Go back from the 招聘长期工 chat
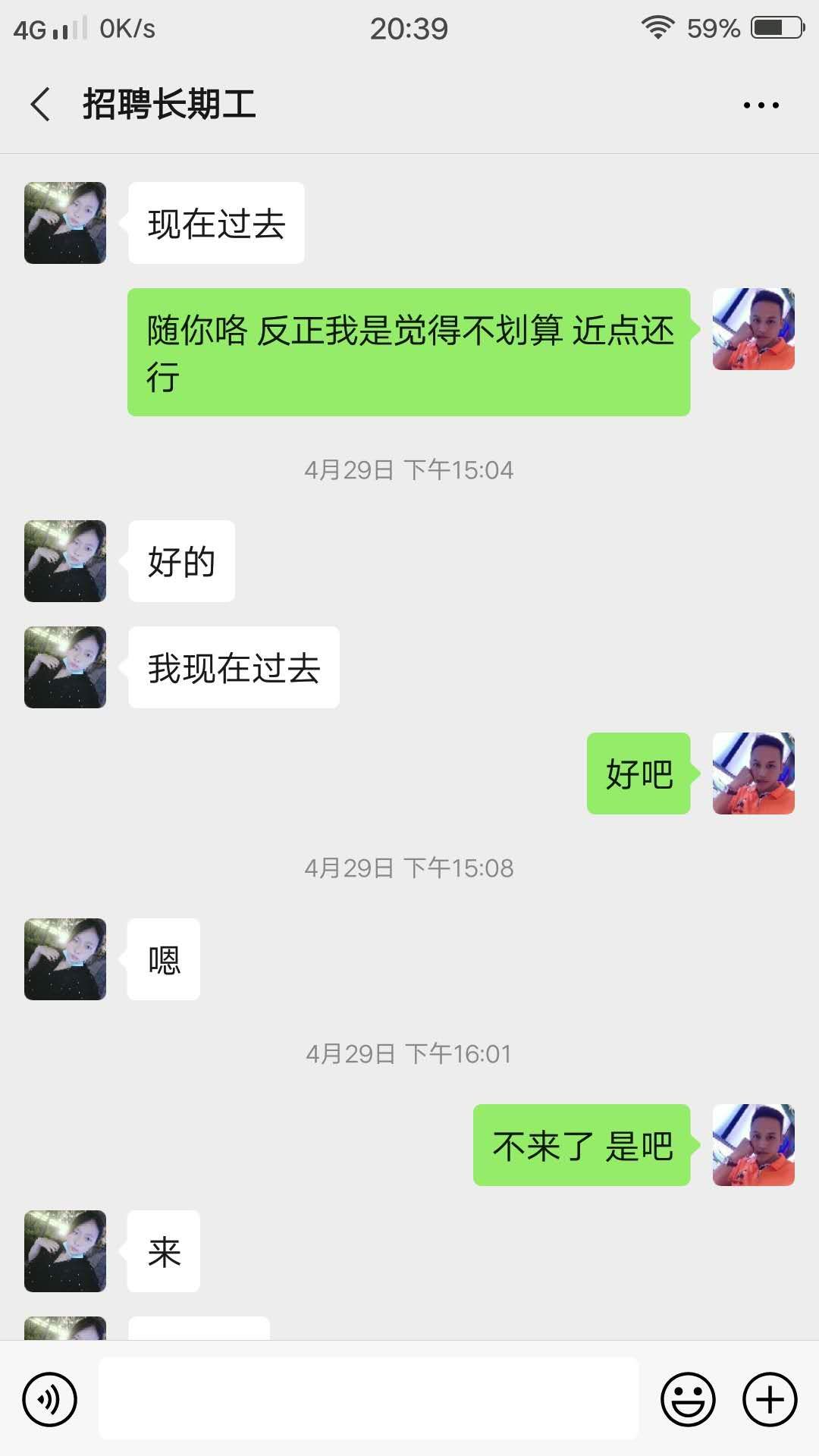 [x=41, y=105]
